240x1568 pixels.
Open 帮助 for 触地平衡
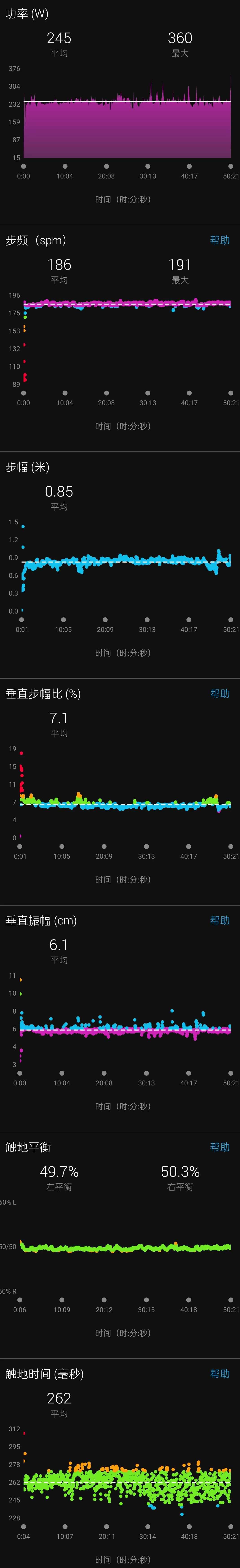pos(219,1147)
